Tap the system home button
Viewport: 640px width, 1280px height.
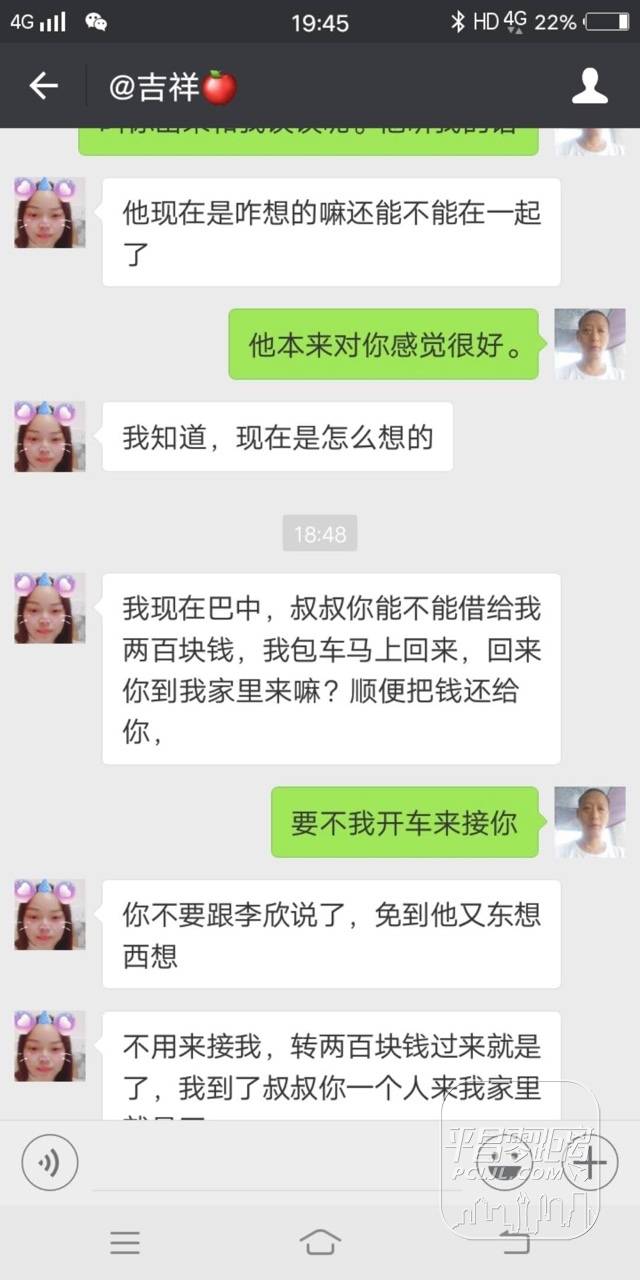coord(320,1242)
